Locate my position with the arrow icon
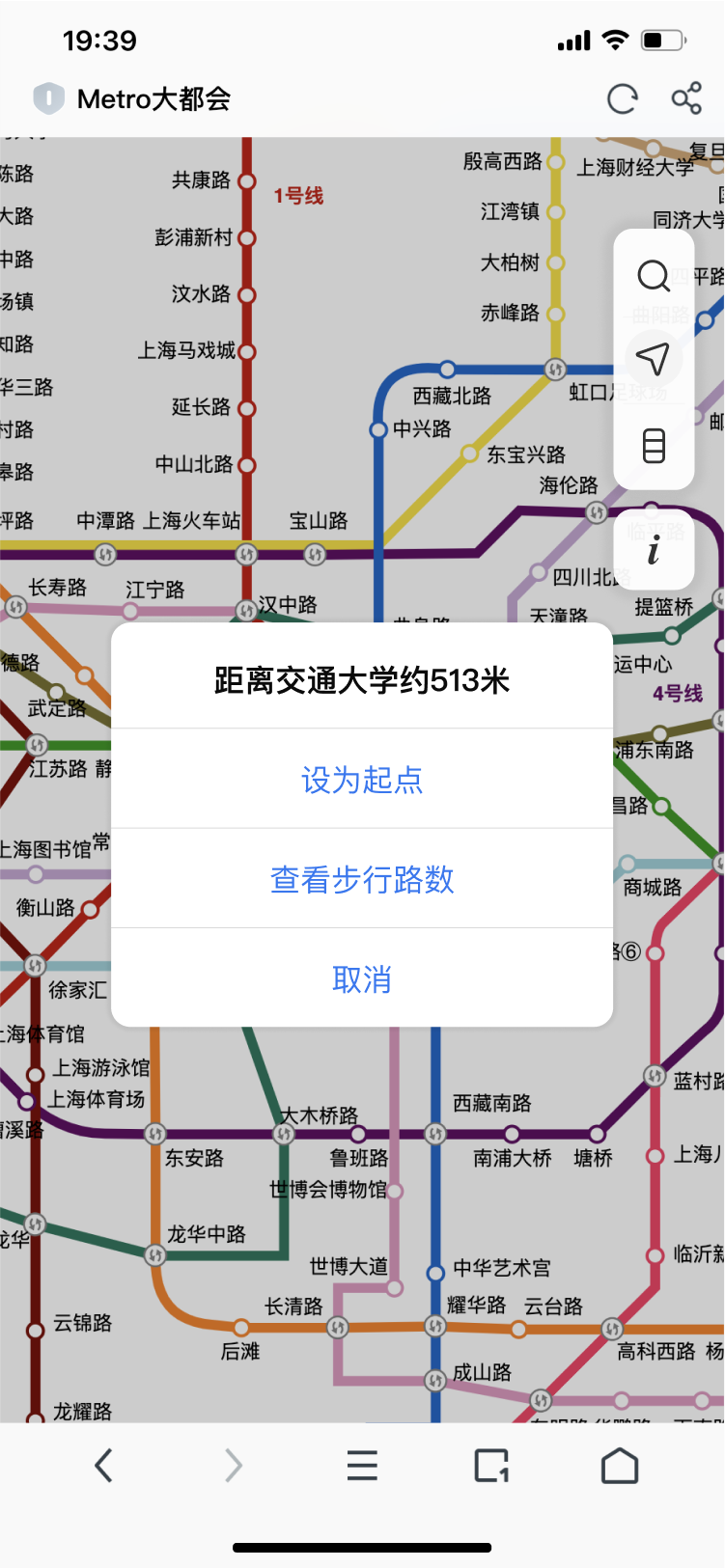 [x=654, y=359]
